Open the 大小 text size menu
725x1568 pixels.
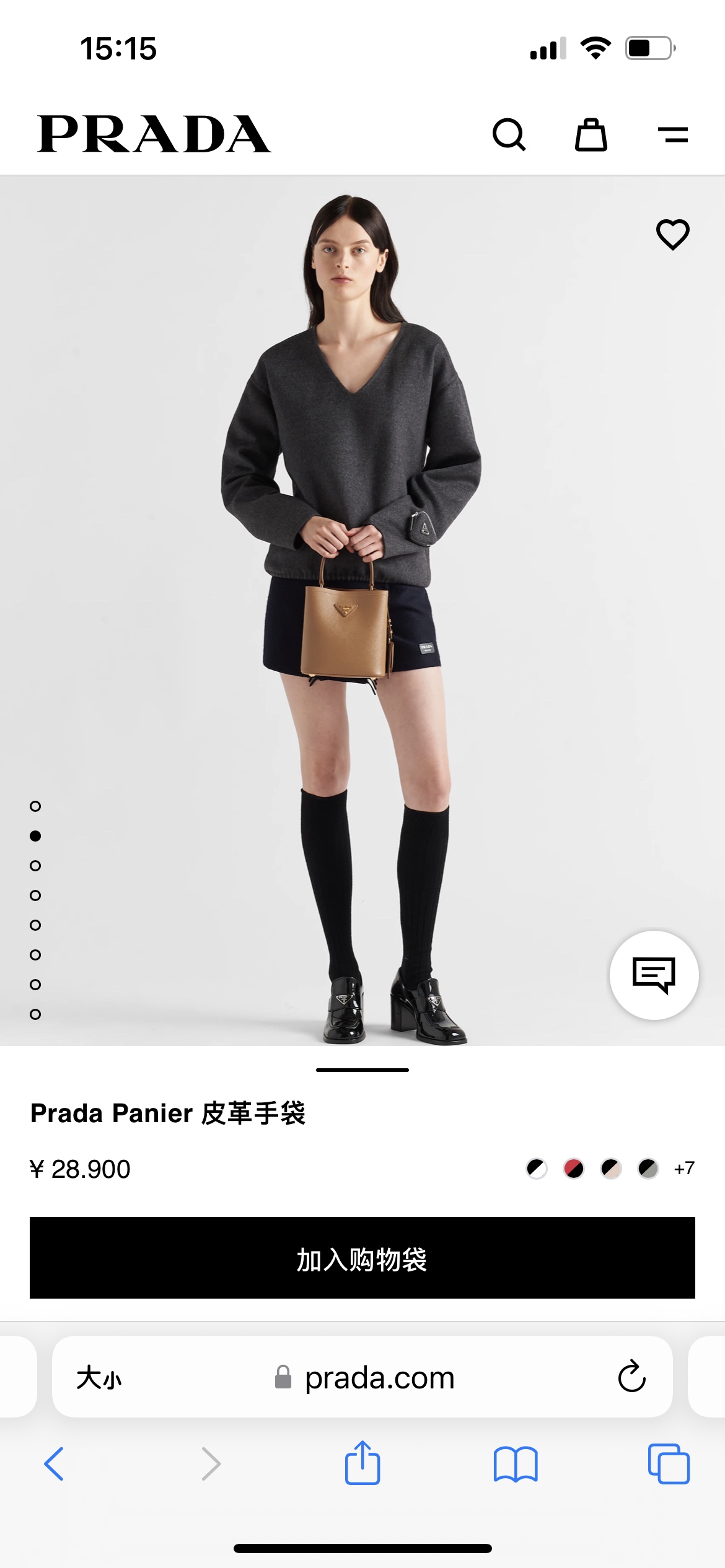99,1378
